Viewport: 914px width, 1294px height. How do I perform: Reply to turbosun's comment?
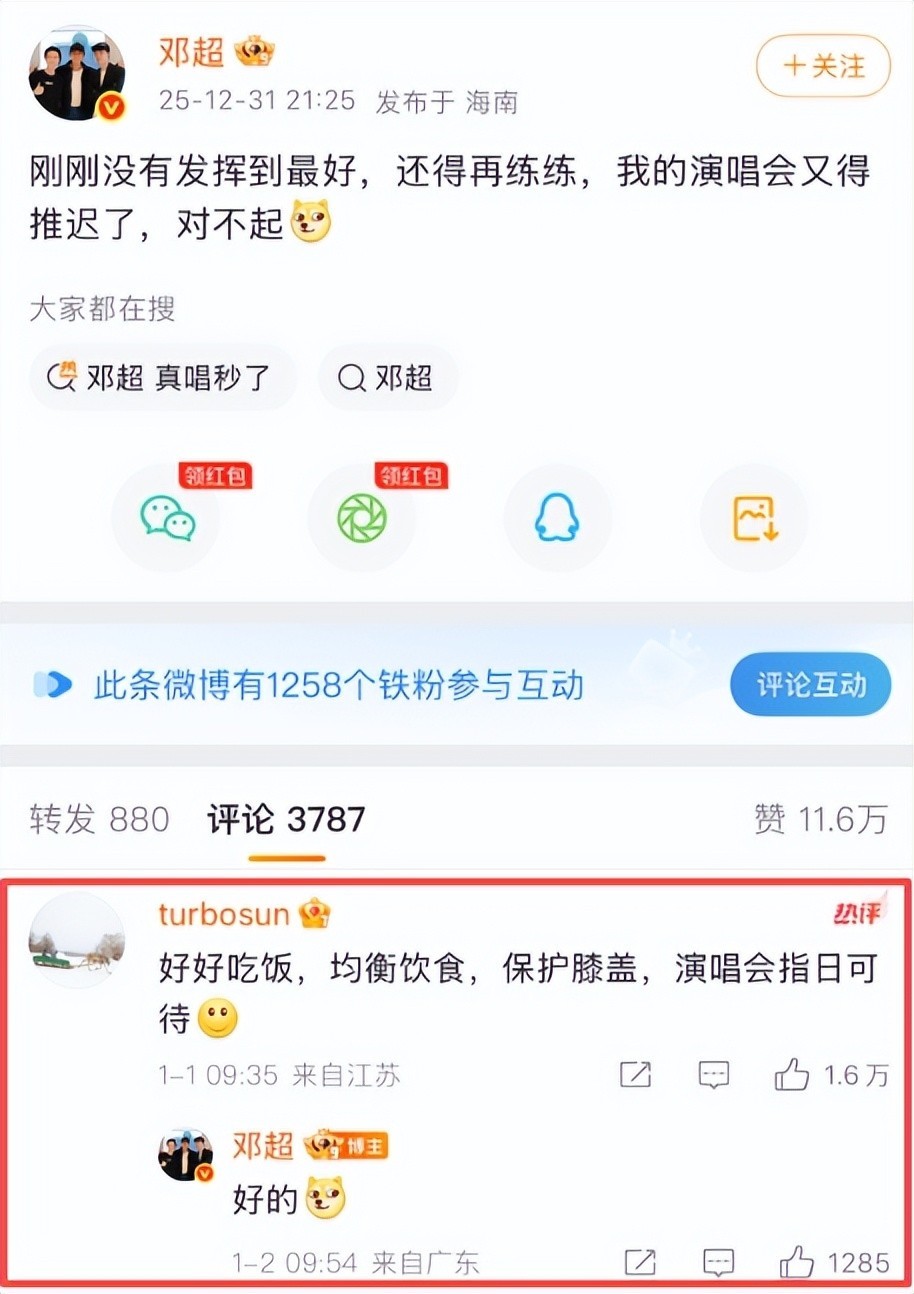(713, 1075)
